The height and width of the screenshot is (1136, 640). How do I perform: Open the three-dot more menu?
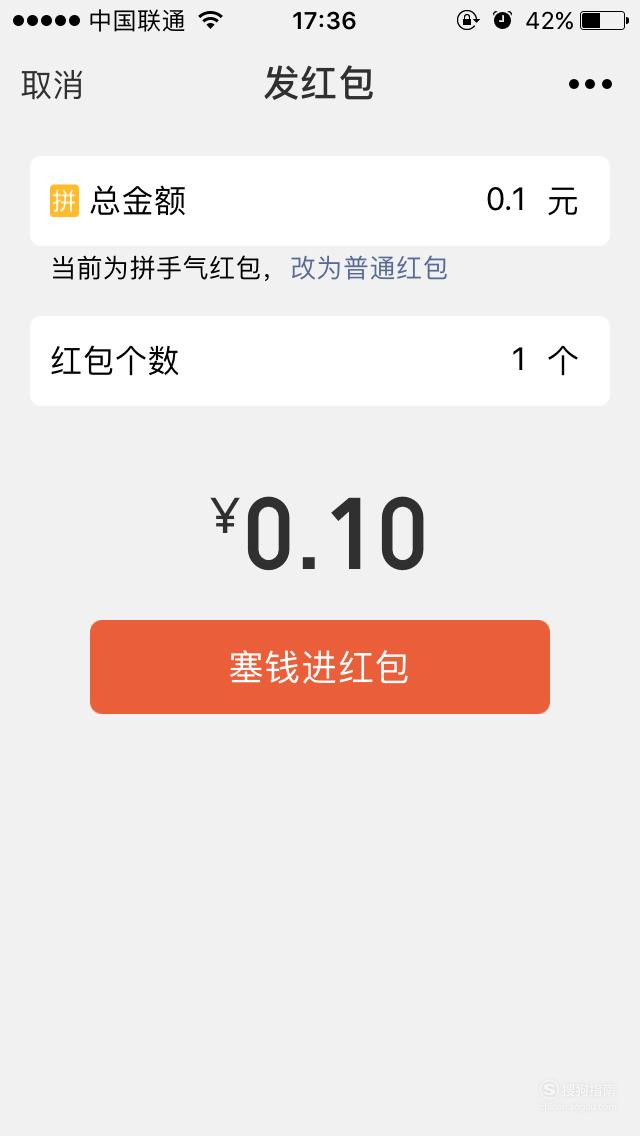590,85
